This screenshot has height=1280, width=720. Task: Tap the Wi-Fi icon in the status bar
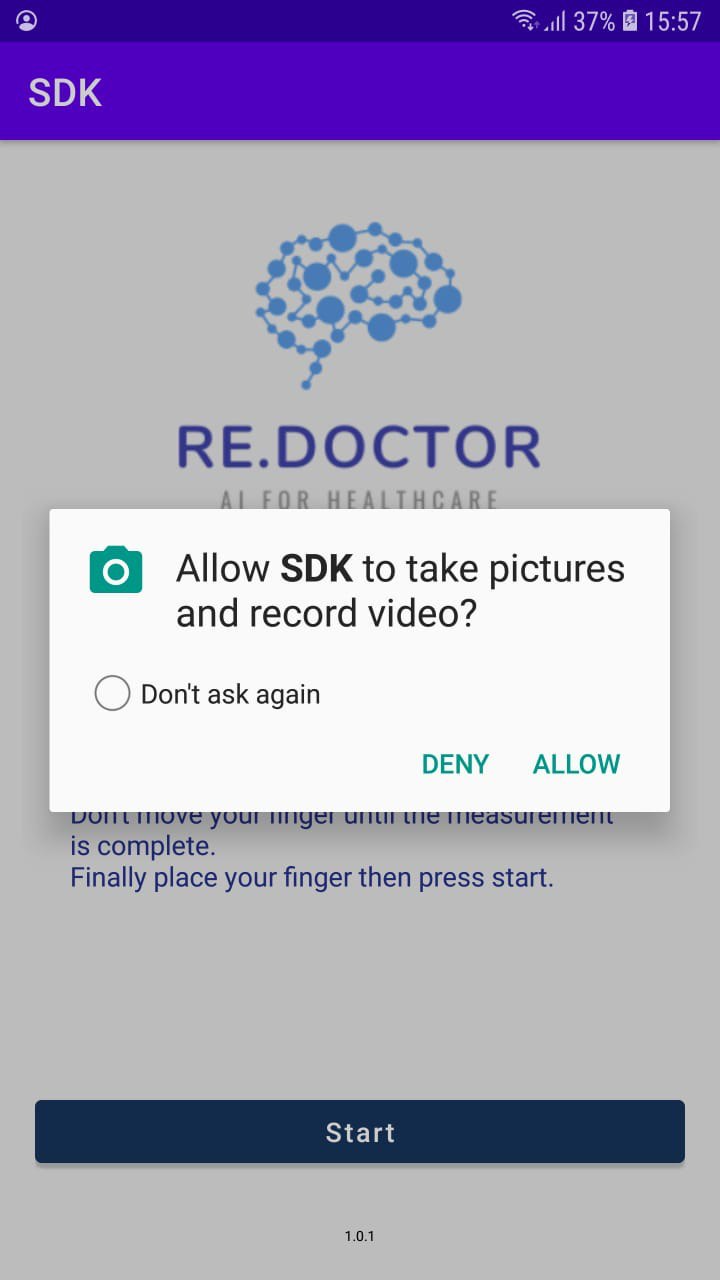524,18
